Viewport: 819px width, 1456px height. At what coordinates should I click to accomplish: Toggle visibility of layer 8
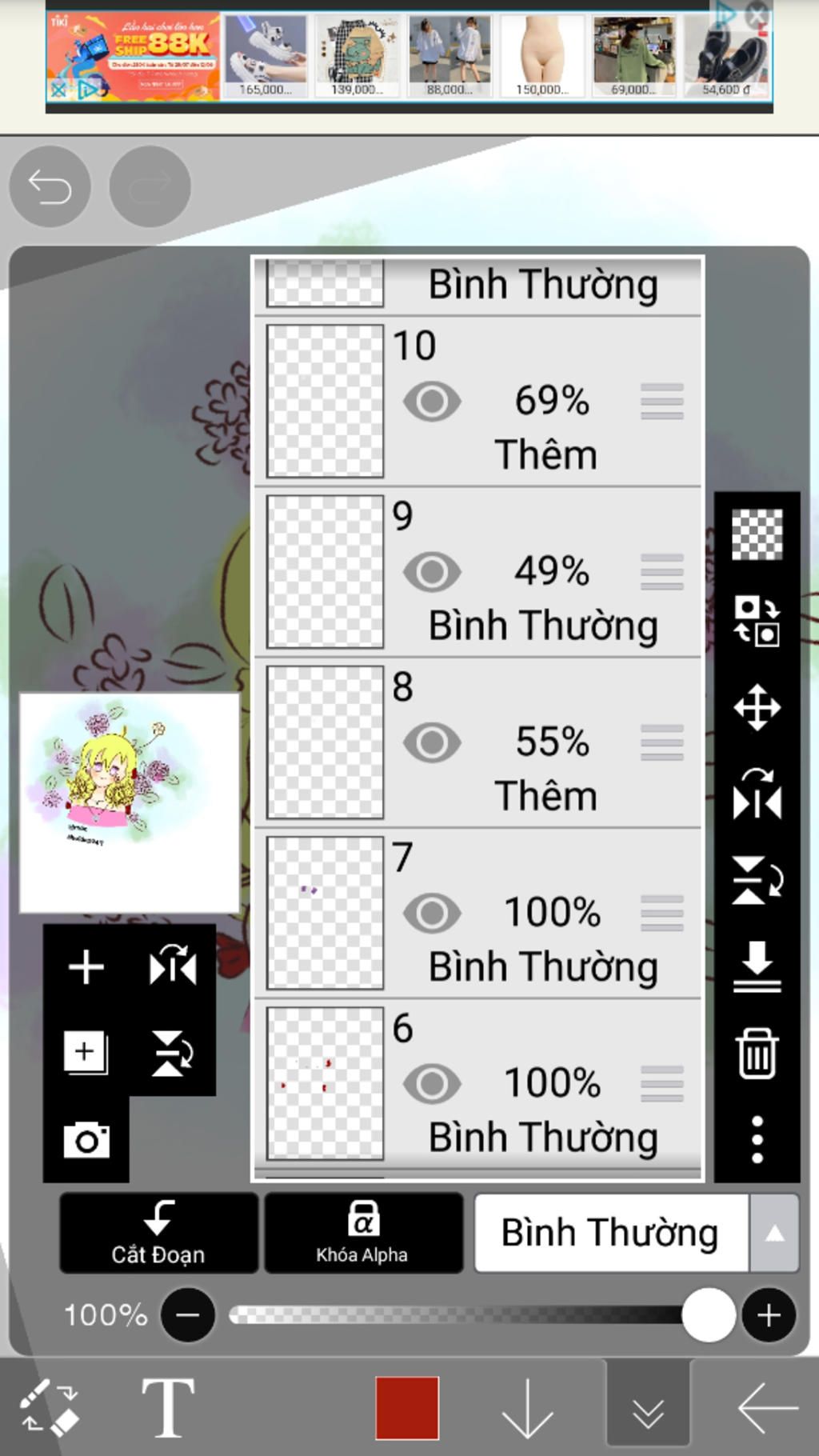click(432, 742)
